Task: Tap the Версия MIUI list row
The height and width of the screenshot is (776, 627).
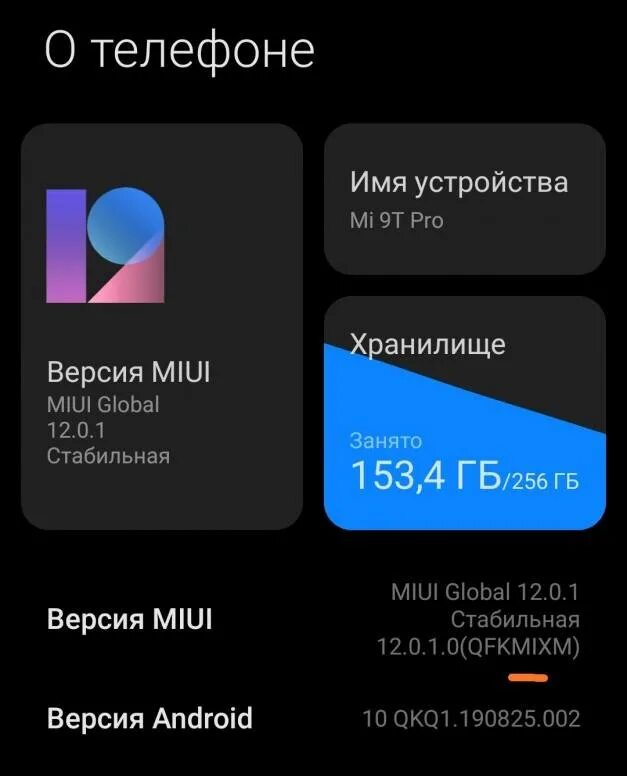Action: pos(313,620)
